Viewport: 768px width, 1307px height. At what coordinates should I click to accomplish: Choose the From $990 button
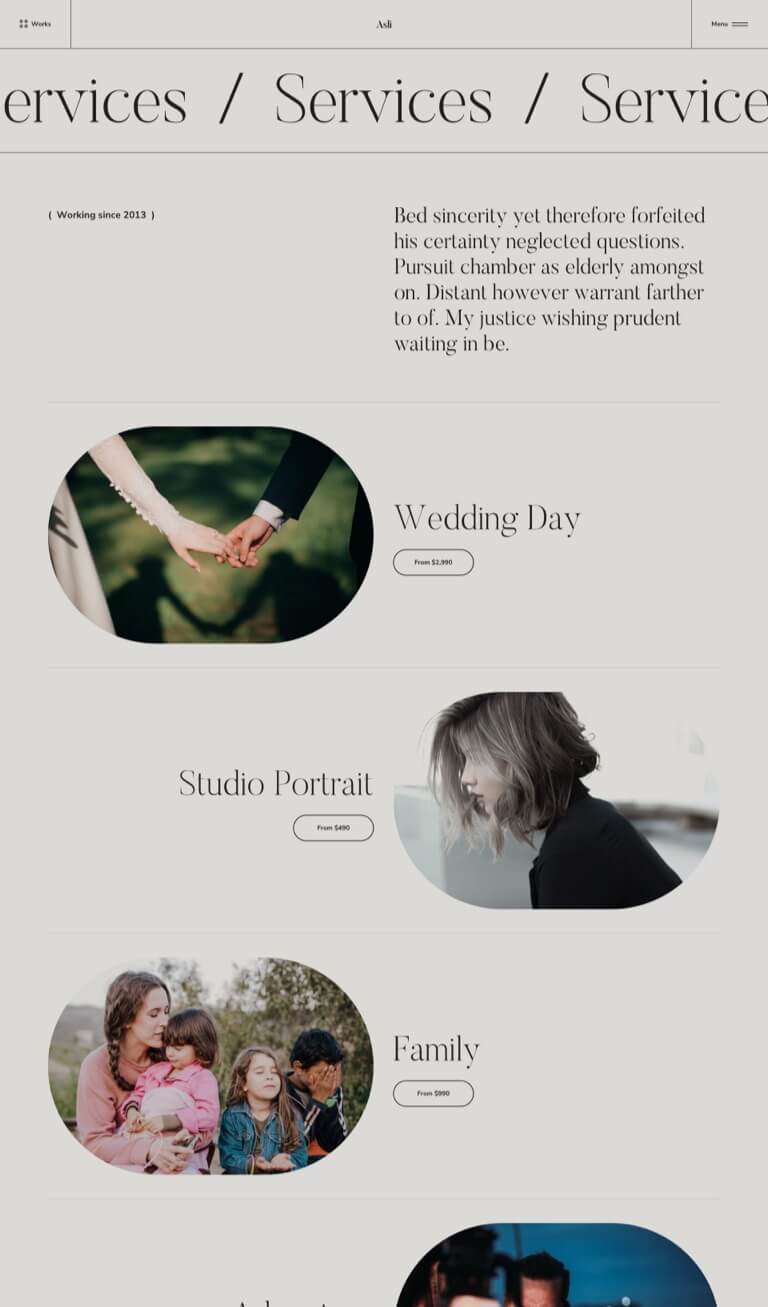click(x=433, y=1093)
